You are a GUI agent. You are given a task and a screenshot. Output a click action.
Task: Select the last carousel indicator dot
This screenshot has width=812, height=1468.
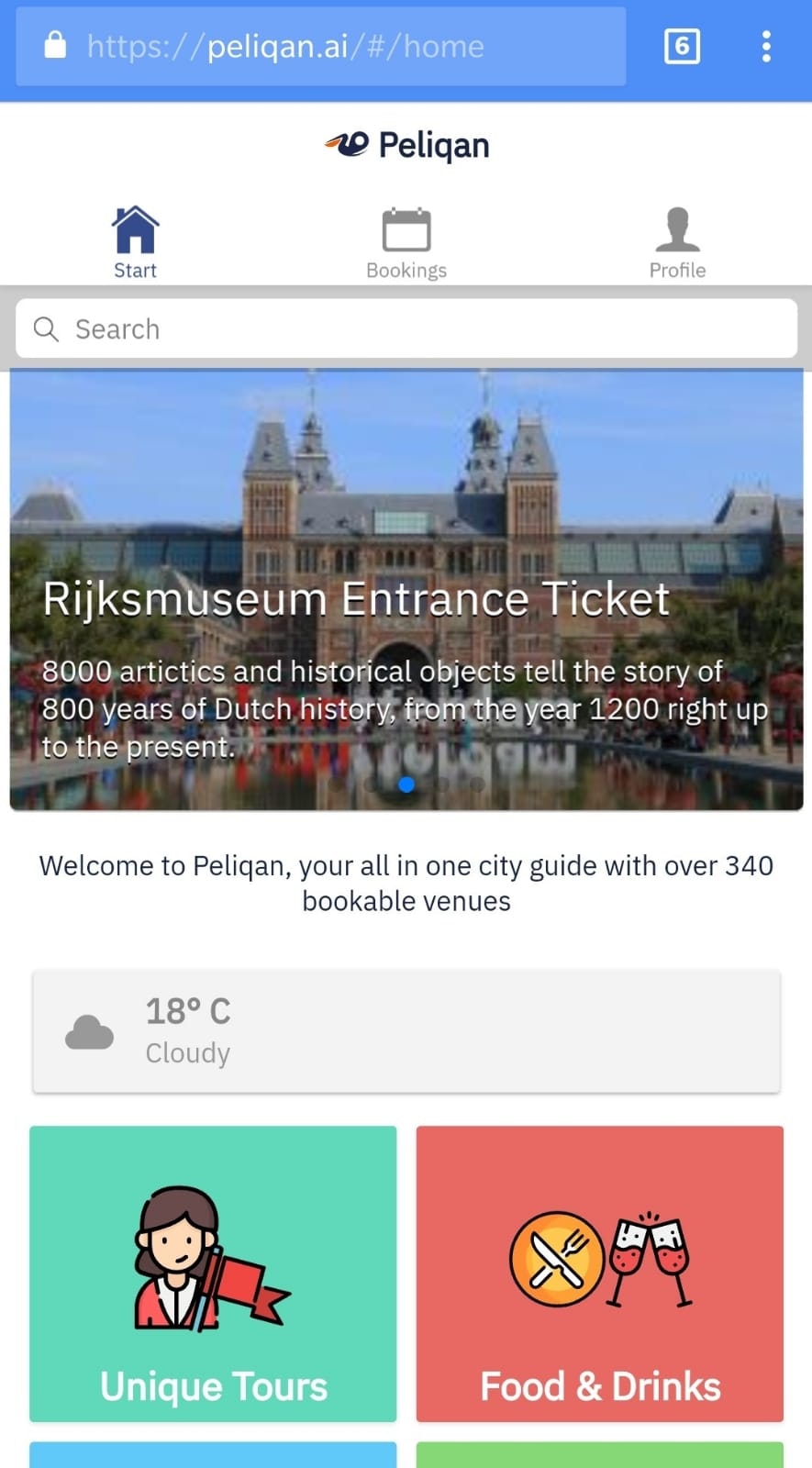pos(476,784)
